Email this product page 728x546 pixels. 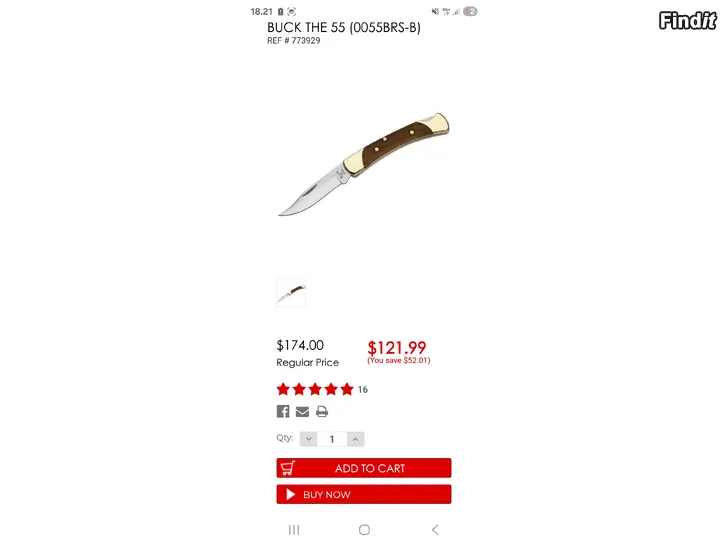(x=302, y=411)
